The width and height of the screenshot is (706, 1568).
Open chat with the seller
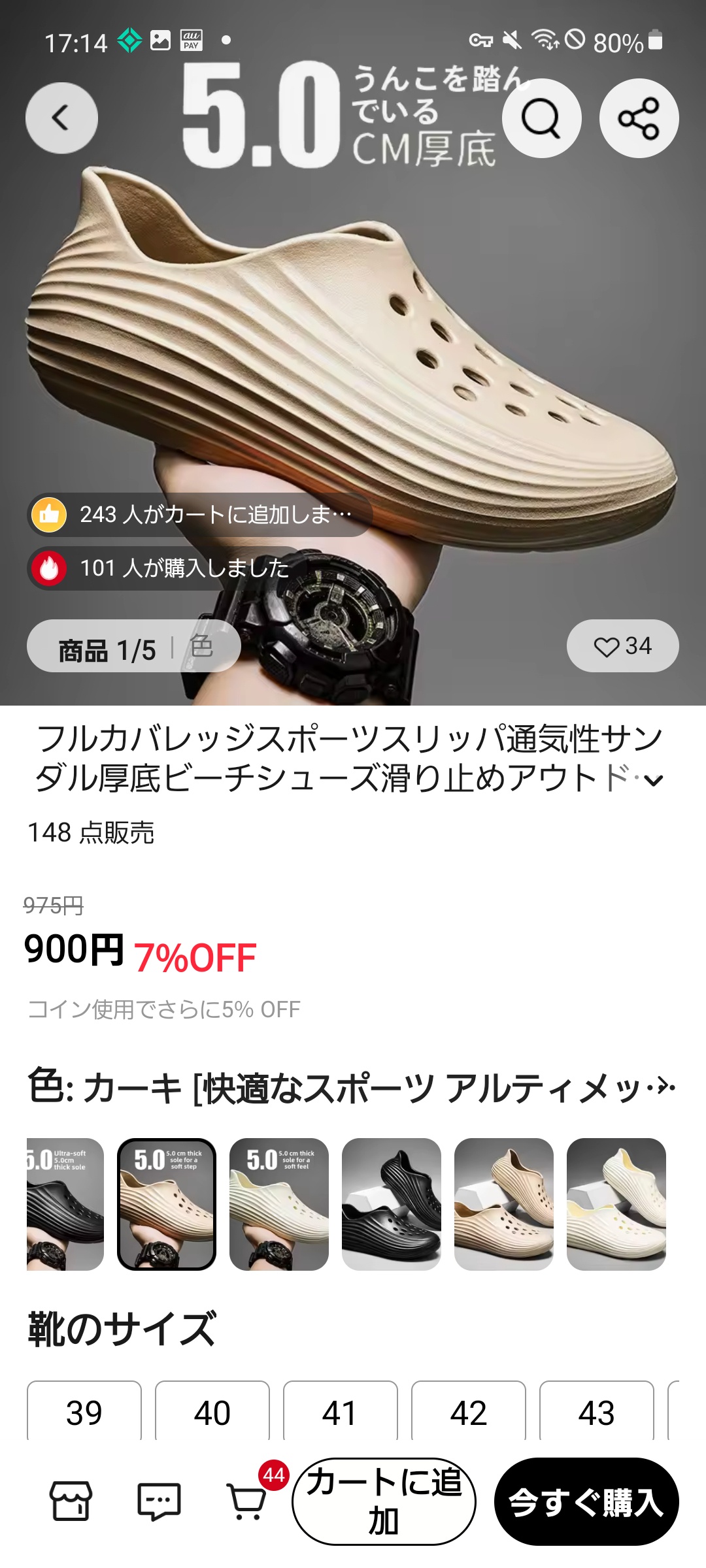(x=159, y=1501)
